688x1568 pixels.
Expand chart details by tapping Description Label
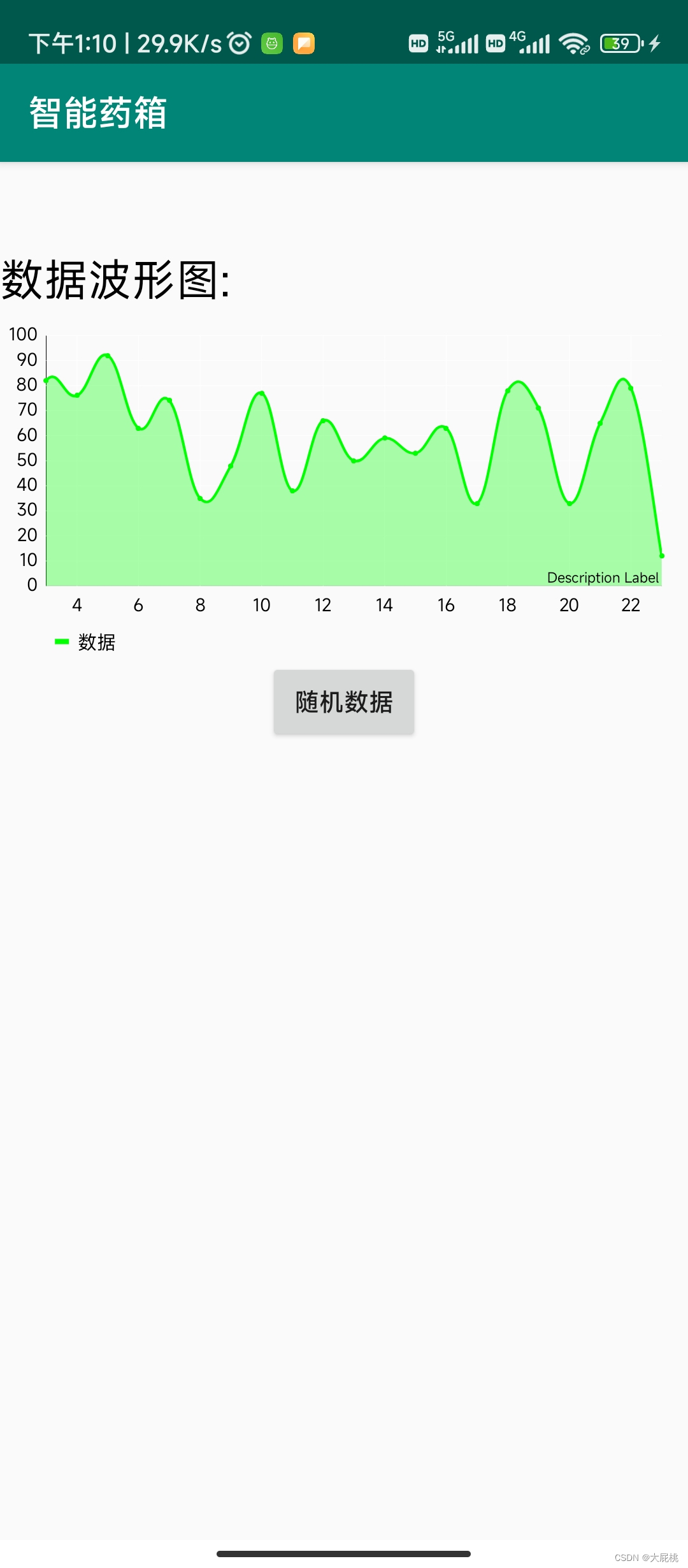coord(603,577)
